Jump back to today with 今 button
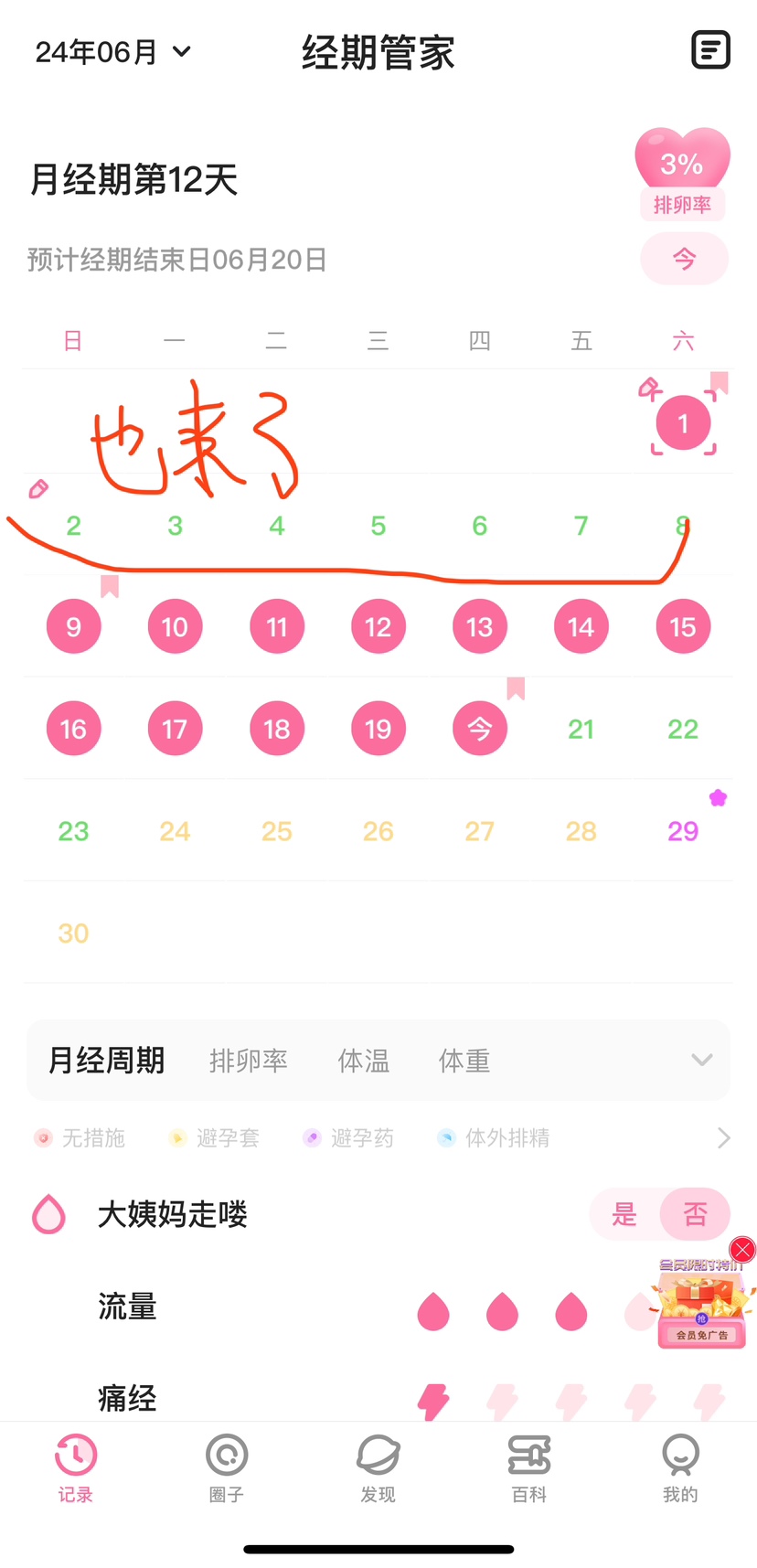The height and width of the screenshot is (1568, 757). [x=684, y=259]
